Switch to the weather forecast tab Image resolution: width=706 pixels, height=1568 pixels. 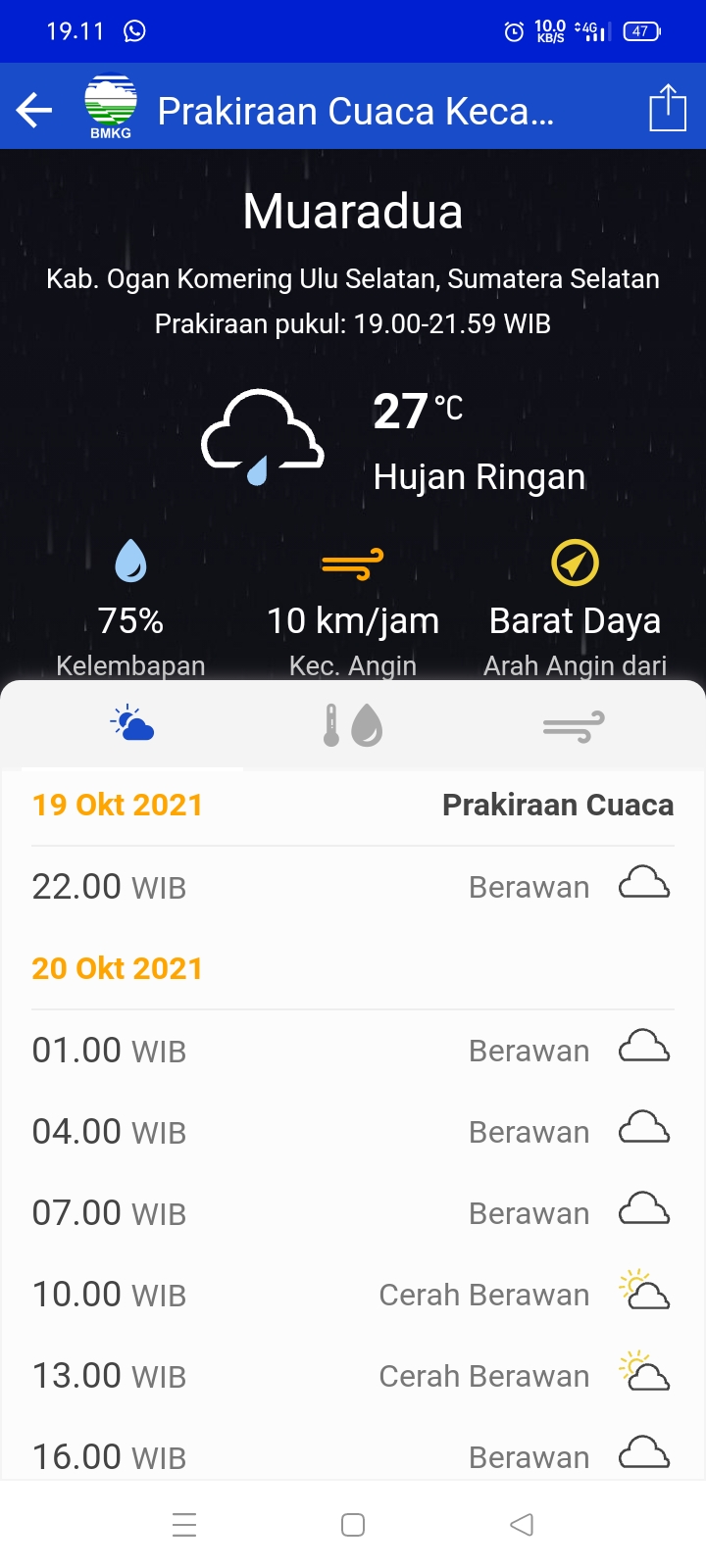click(132, 726)
